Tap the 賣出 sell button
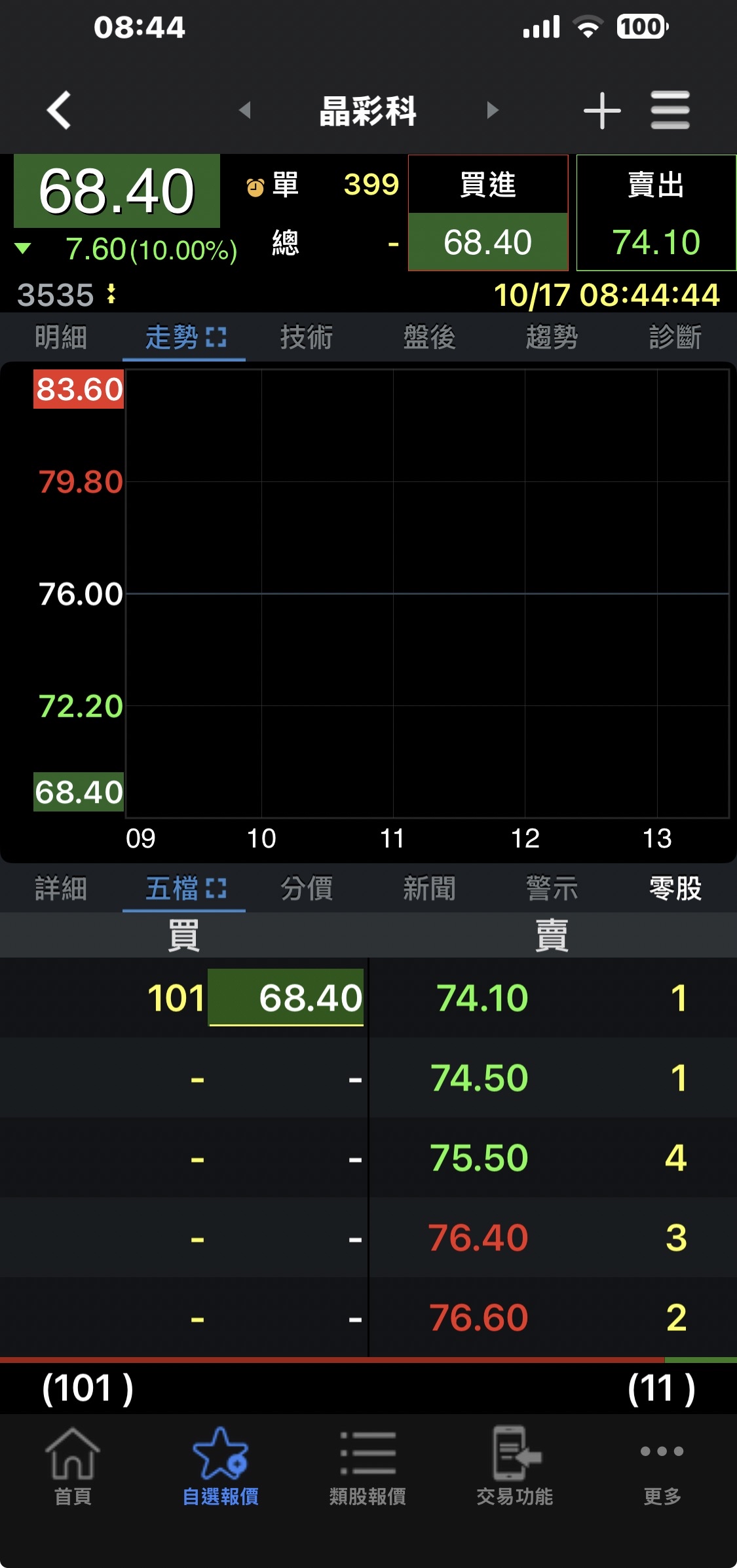737x1568 pixels. (x=656, y=212)
